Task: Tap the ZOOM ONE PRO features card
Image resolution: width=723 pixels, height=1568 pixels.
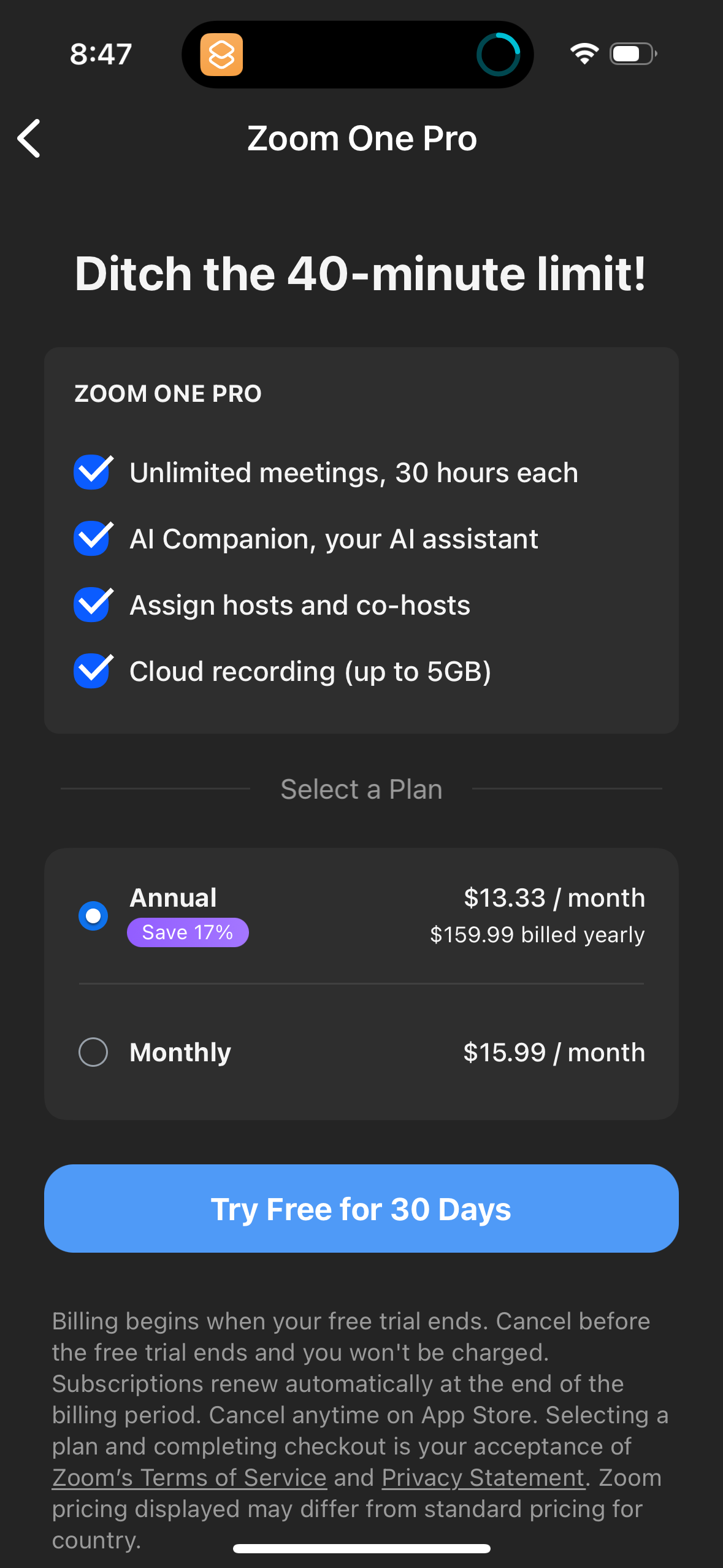Action: [x=361, y=540]
